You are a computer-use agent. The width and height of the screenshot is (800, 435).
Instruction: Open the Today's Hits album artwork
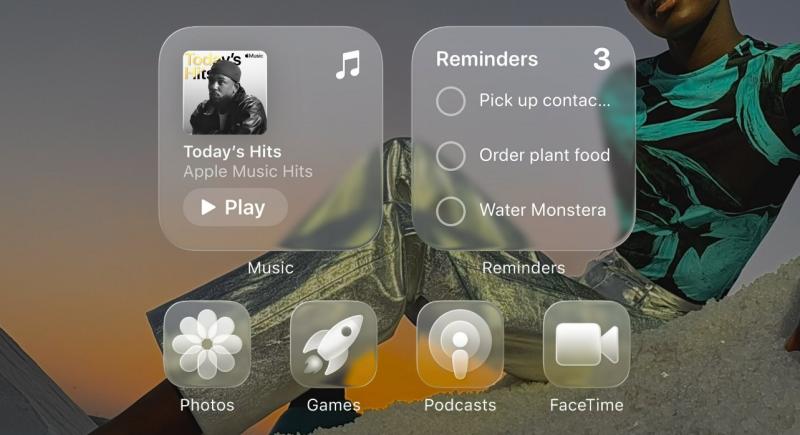224,92
